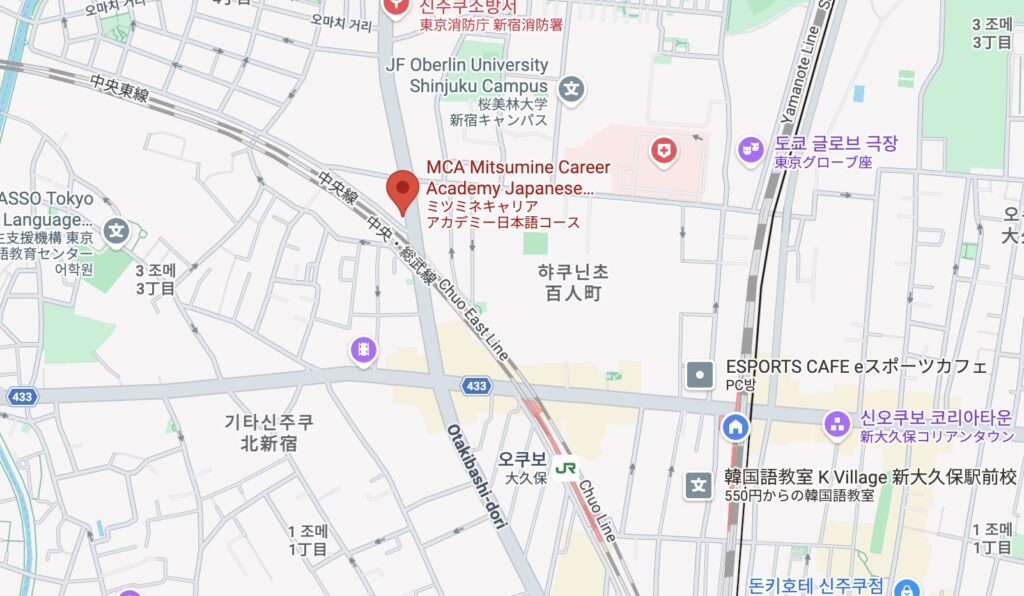The width and height of the screenshot is (1024, 596).
Task: Tap the blue home marker
Action: [x=736, y=428]
